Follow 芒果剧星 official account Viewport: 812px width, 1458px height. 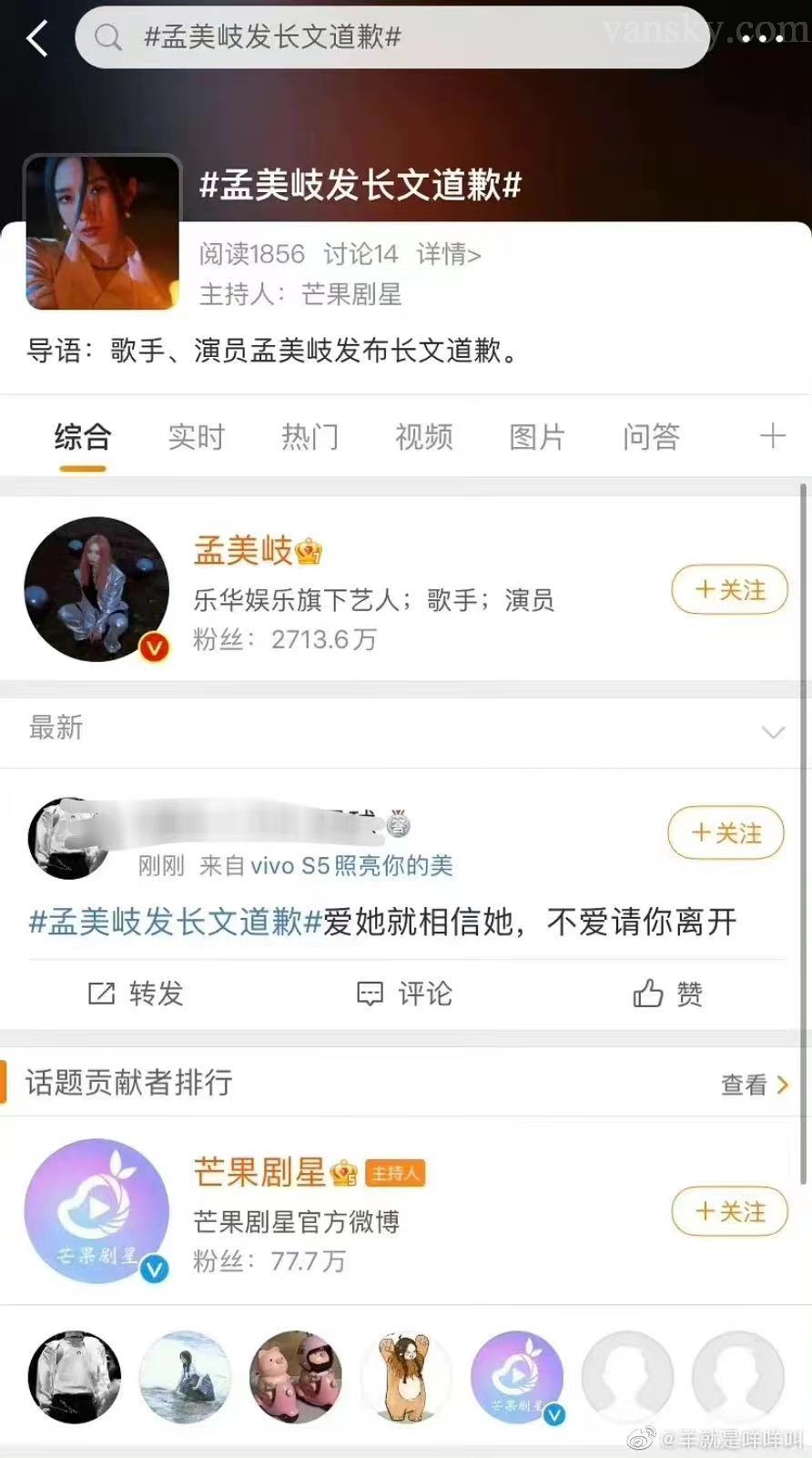729,1211
